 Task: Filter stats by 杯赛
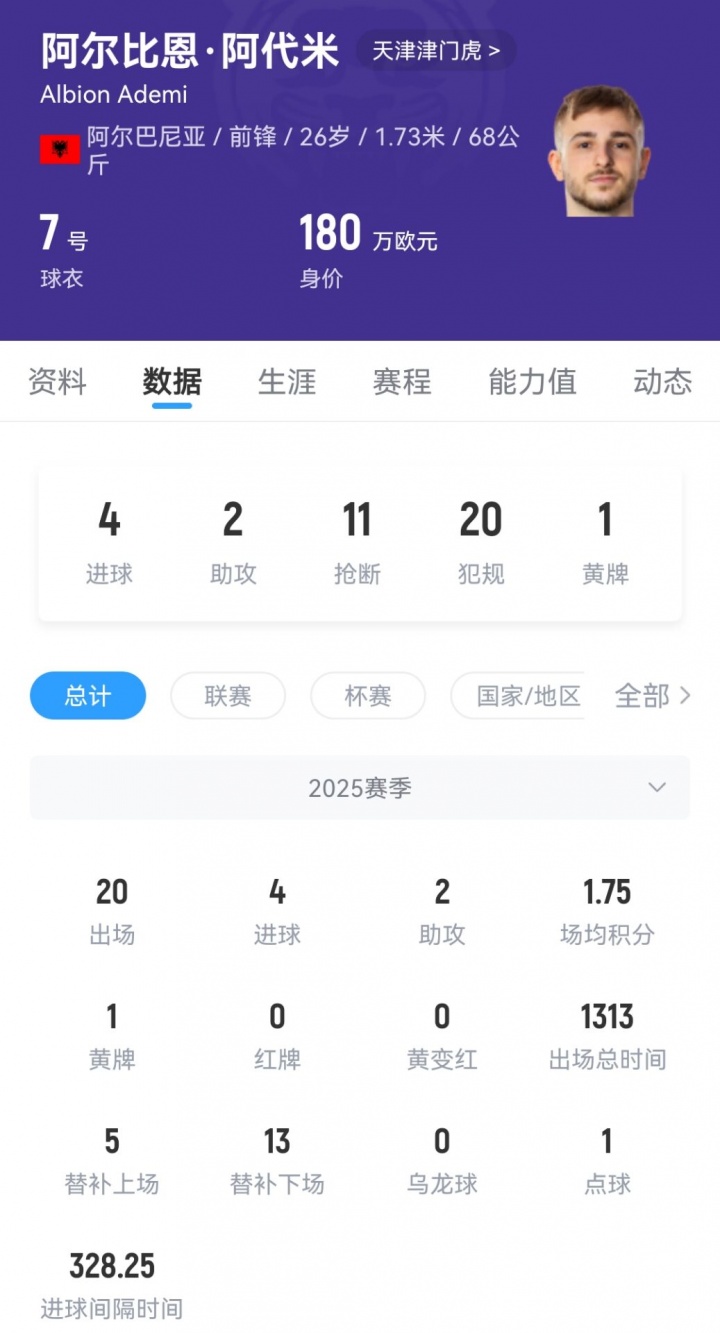[x=368, y=696]
